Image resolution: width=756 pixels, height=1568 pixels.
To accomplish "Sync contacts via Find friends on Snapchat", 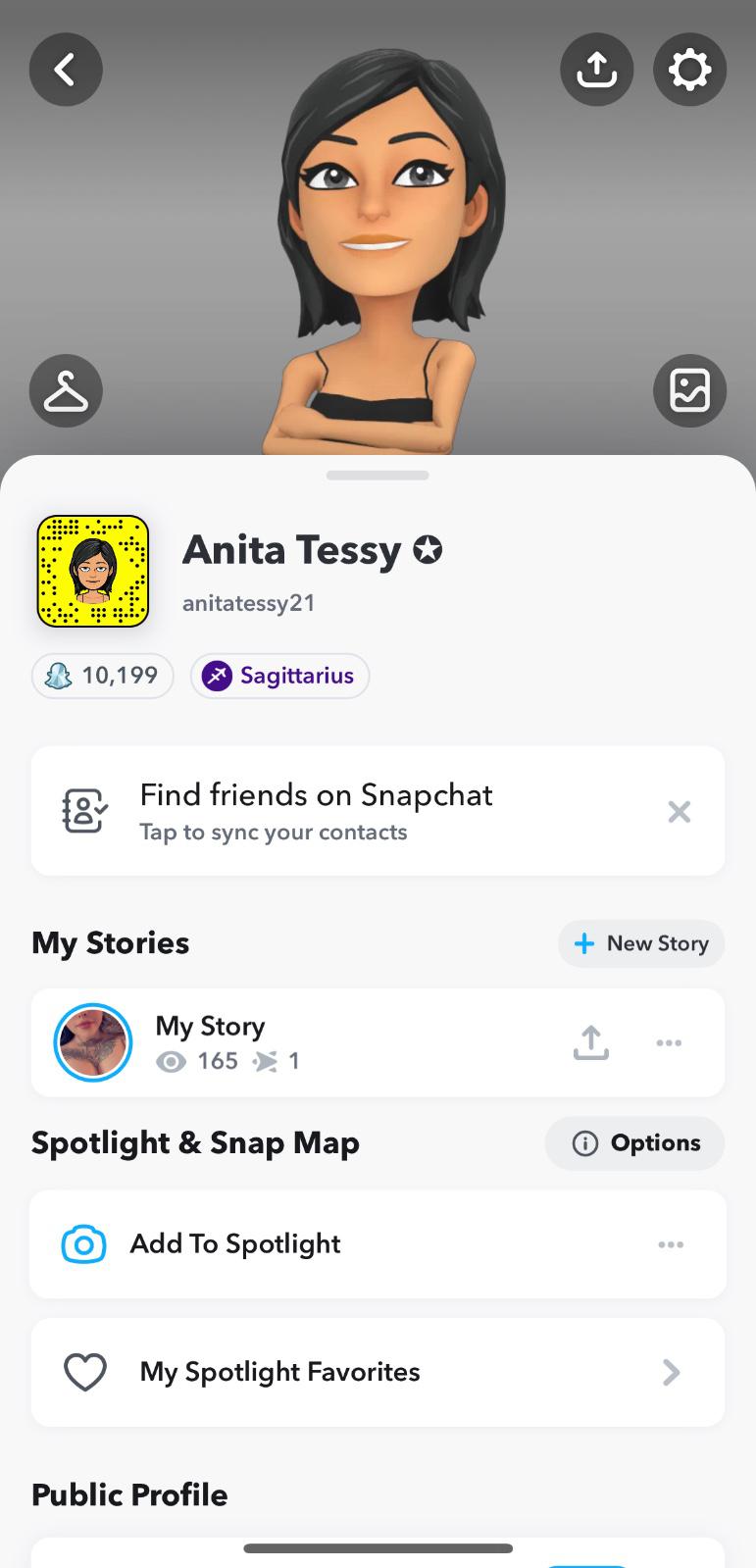I will 316,811.
